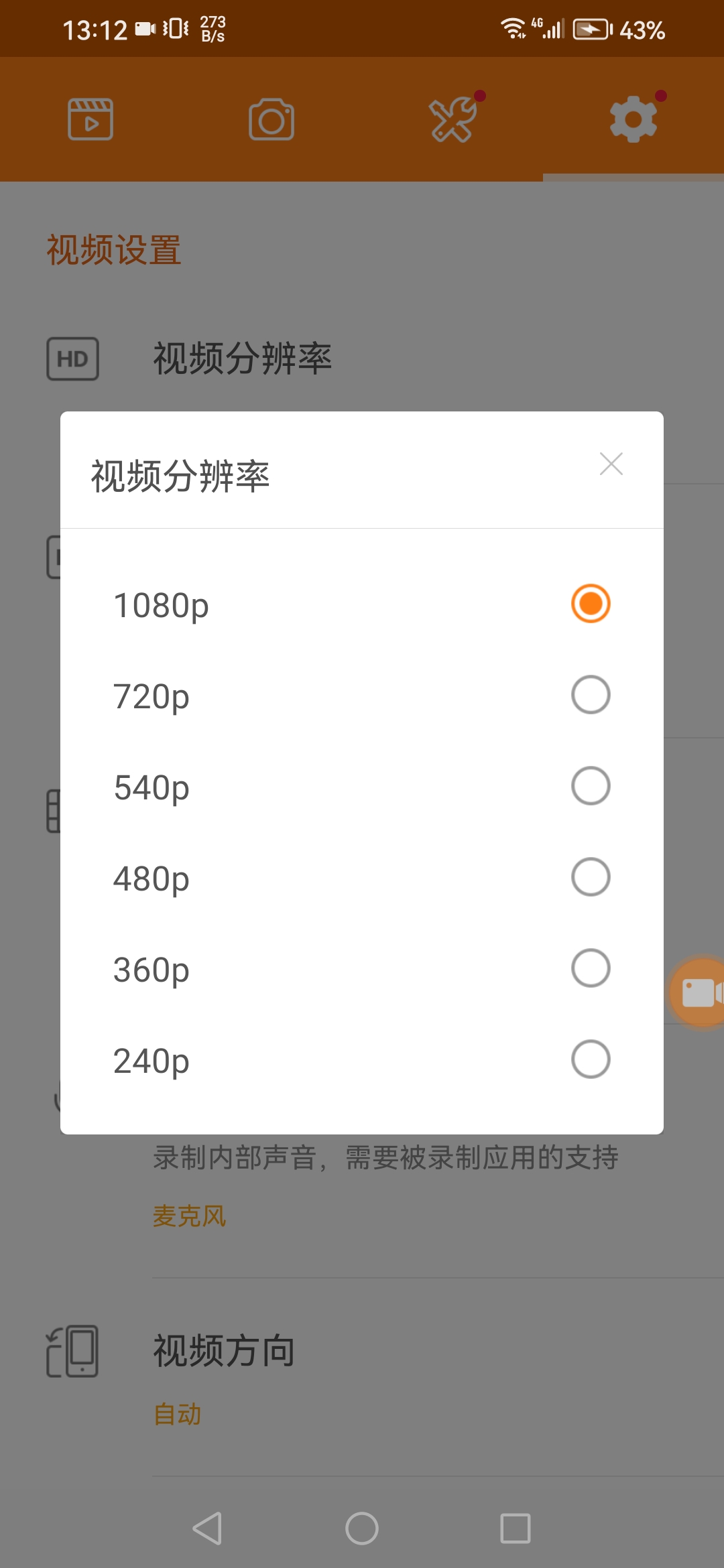Switch resolution to 360p
The height and width of the screenshot is (1568, 724).
click(590, 968)
